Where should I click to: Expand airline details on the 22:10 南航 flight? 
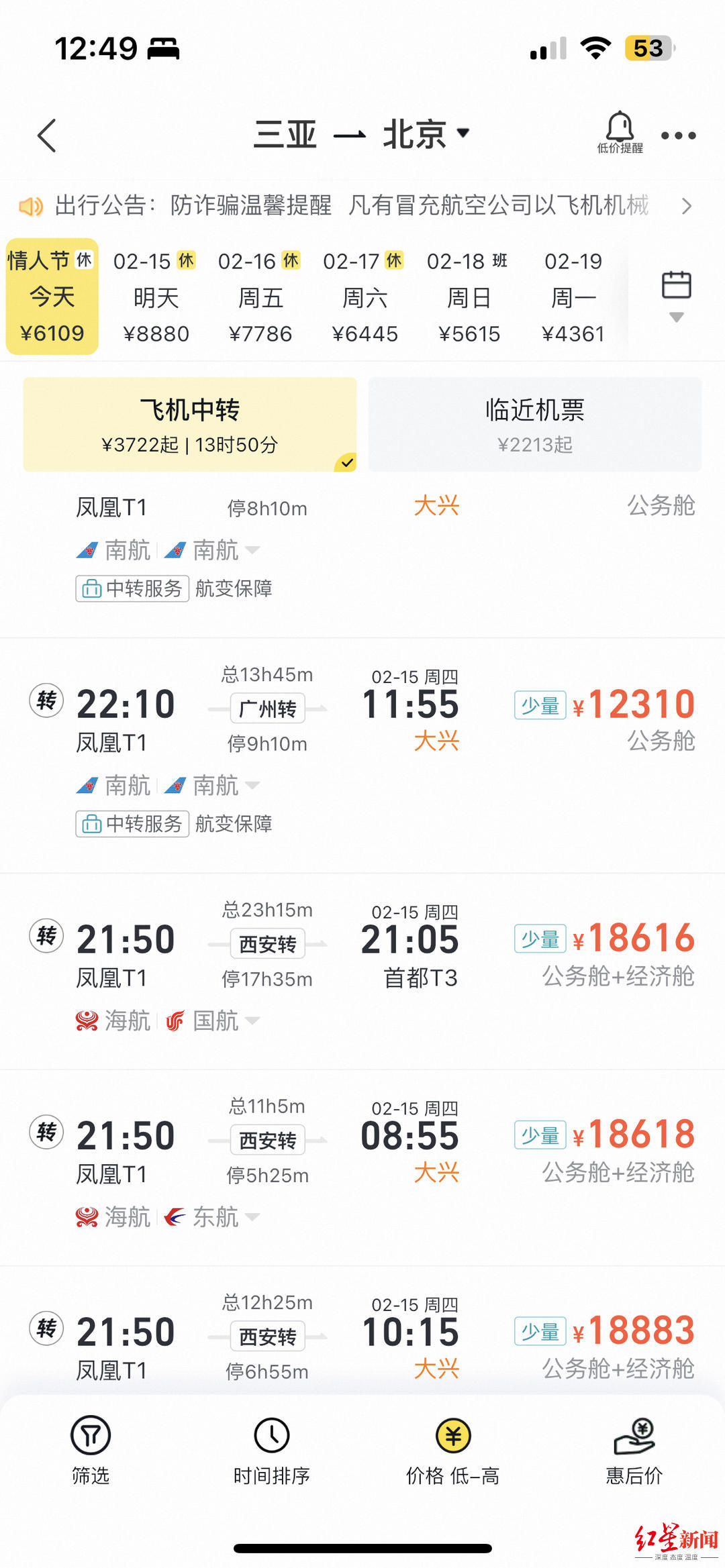pos(253,785)
